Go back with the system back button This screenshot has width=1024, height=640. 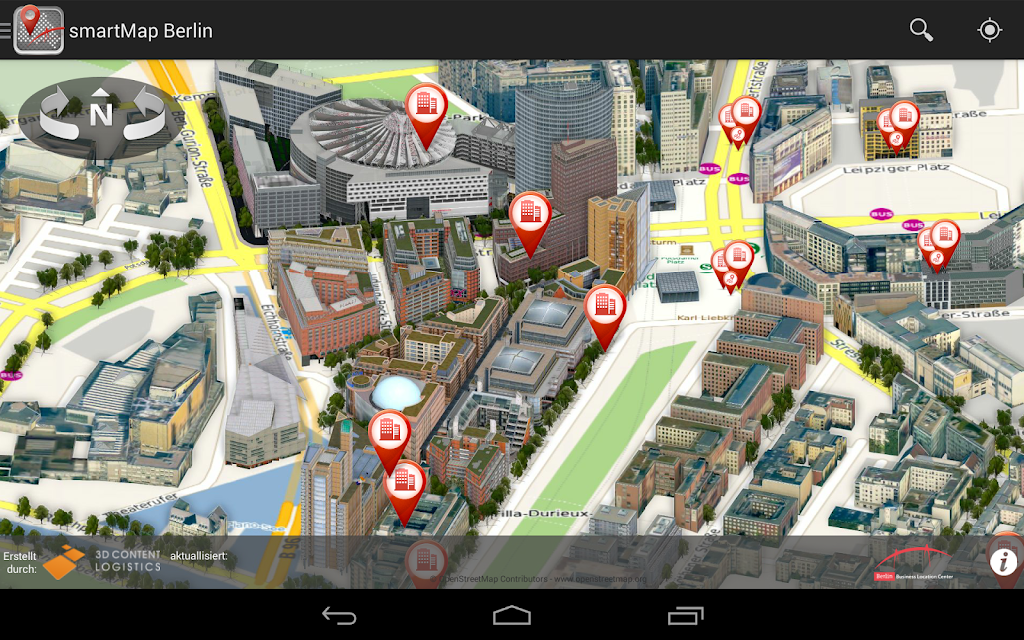(340, 615)
